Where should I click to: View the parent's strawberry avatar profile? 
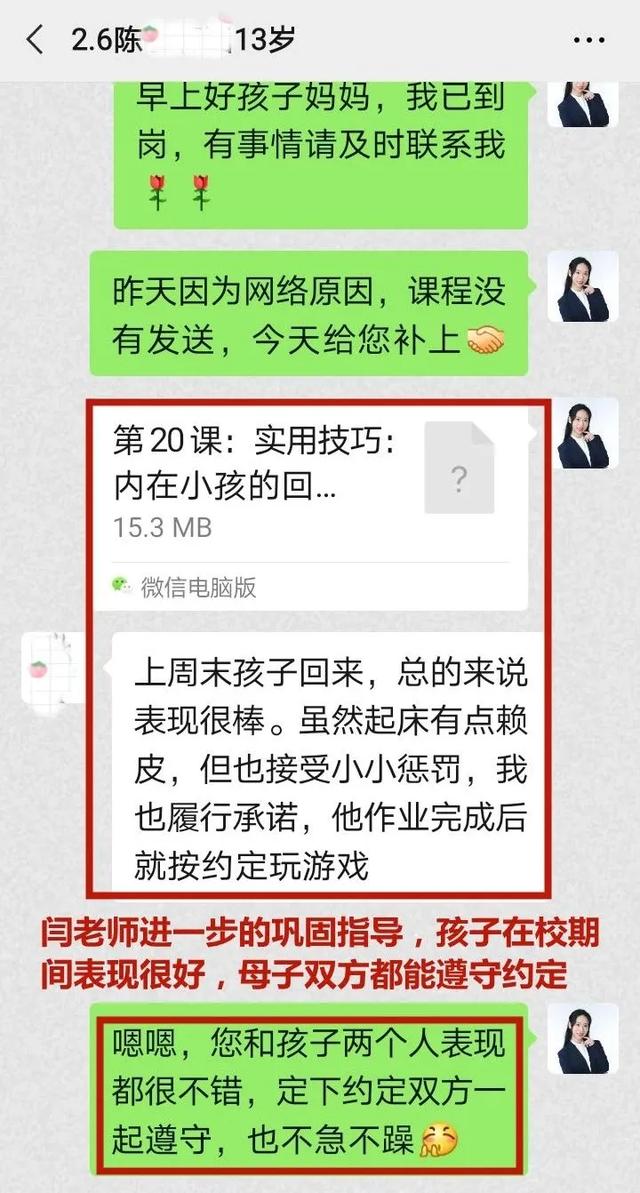(50, 668)
